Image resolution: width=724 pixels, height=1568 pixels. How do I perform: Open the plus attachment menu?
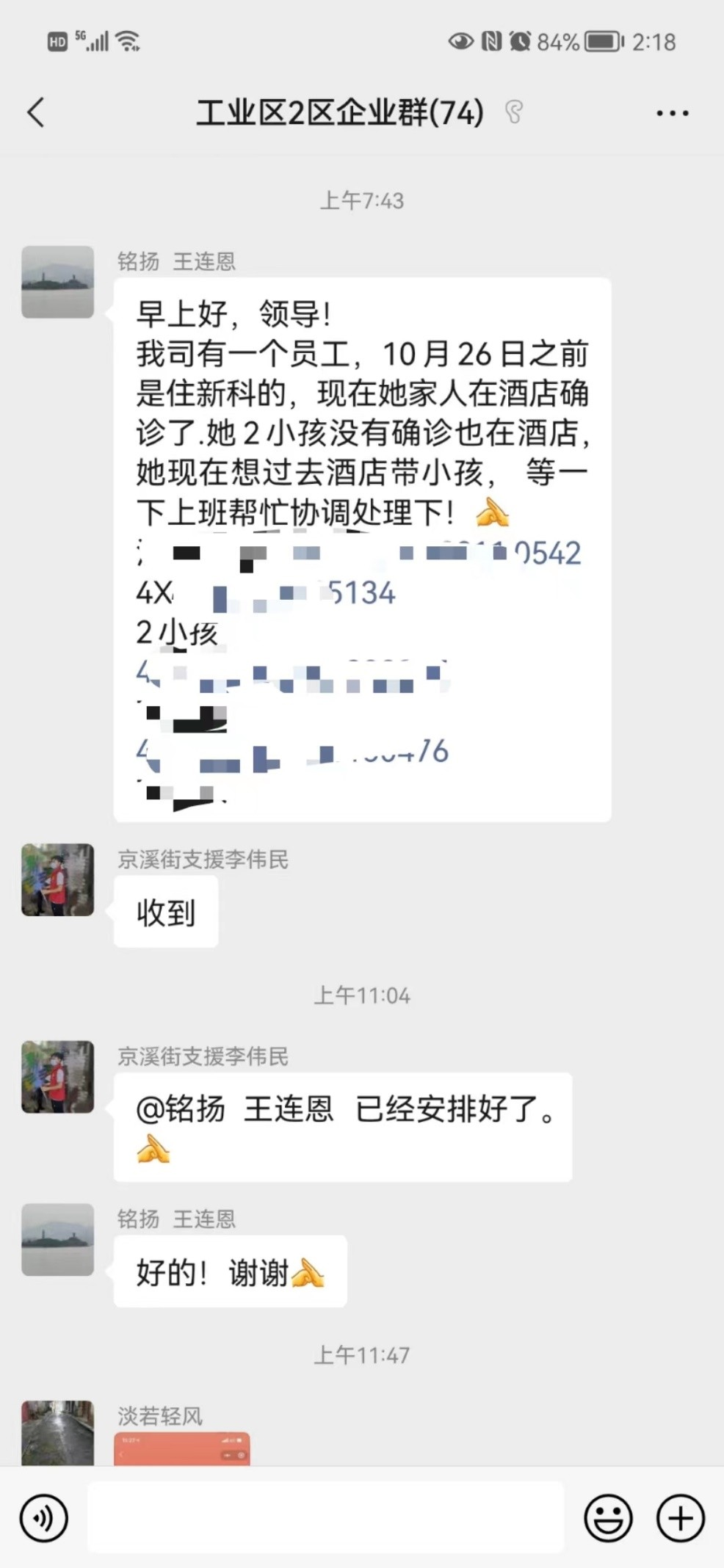[x=680, y=1518]
